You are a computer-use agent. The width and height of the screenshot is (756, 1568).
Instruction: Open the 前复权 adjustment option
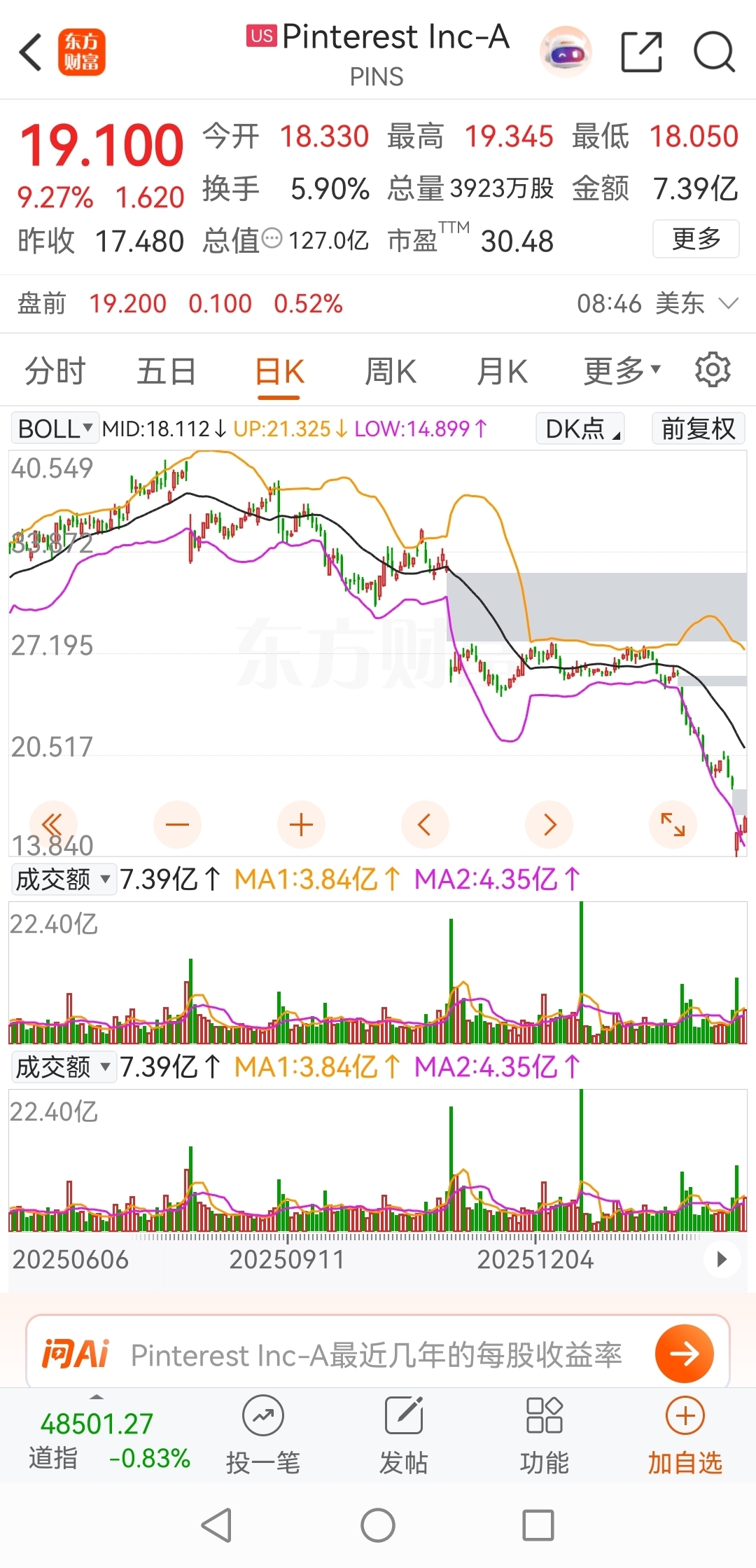[x=698, y=429]
